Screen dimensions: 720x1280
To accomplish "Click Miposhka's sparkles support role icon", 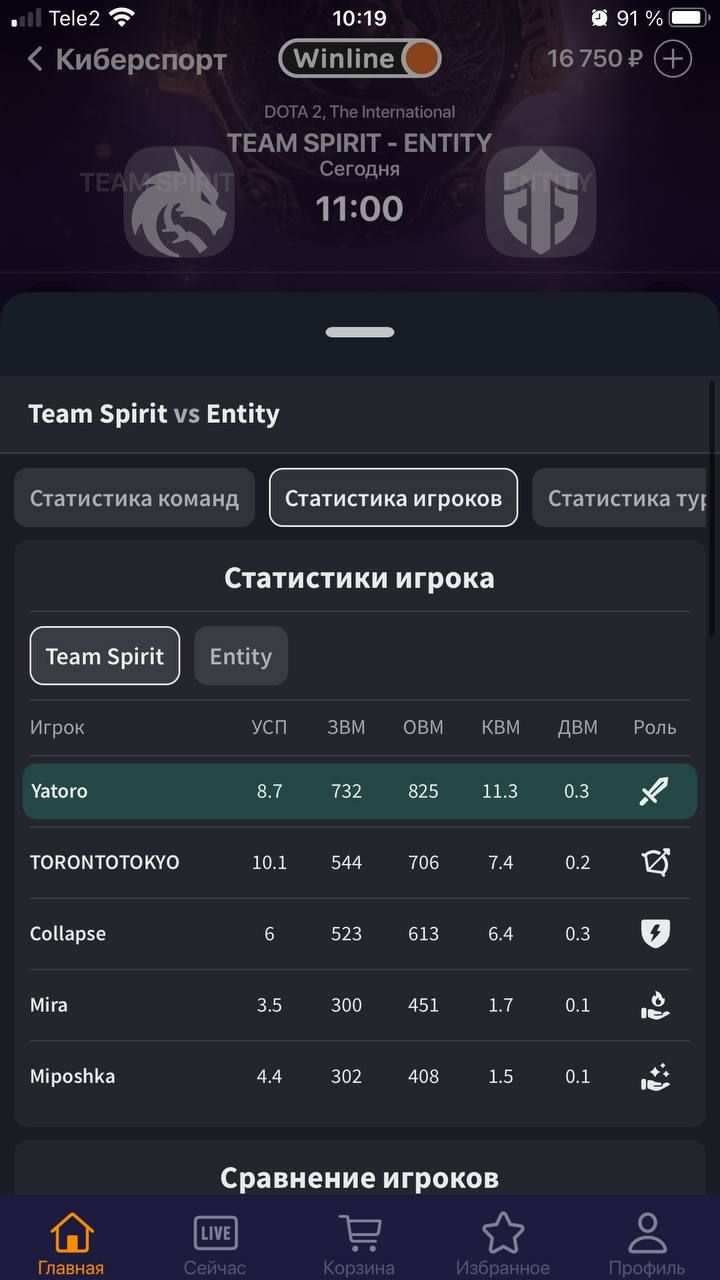I will coord(655,1076).
